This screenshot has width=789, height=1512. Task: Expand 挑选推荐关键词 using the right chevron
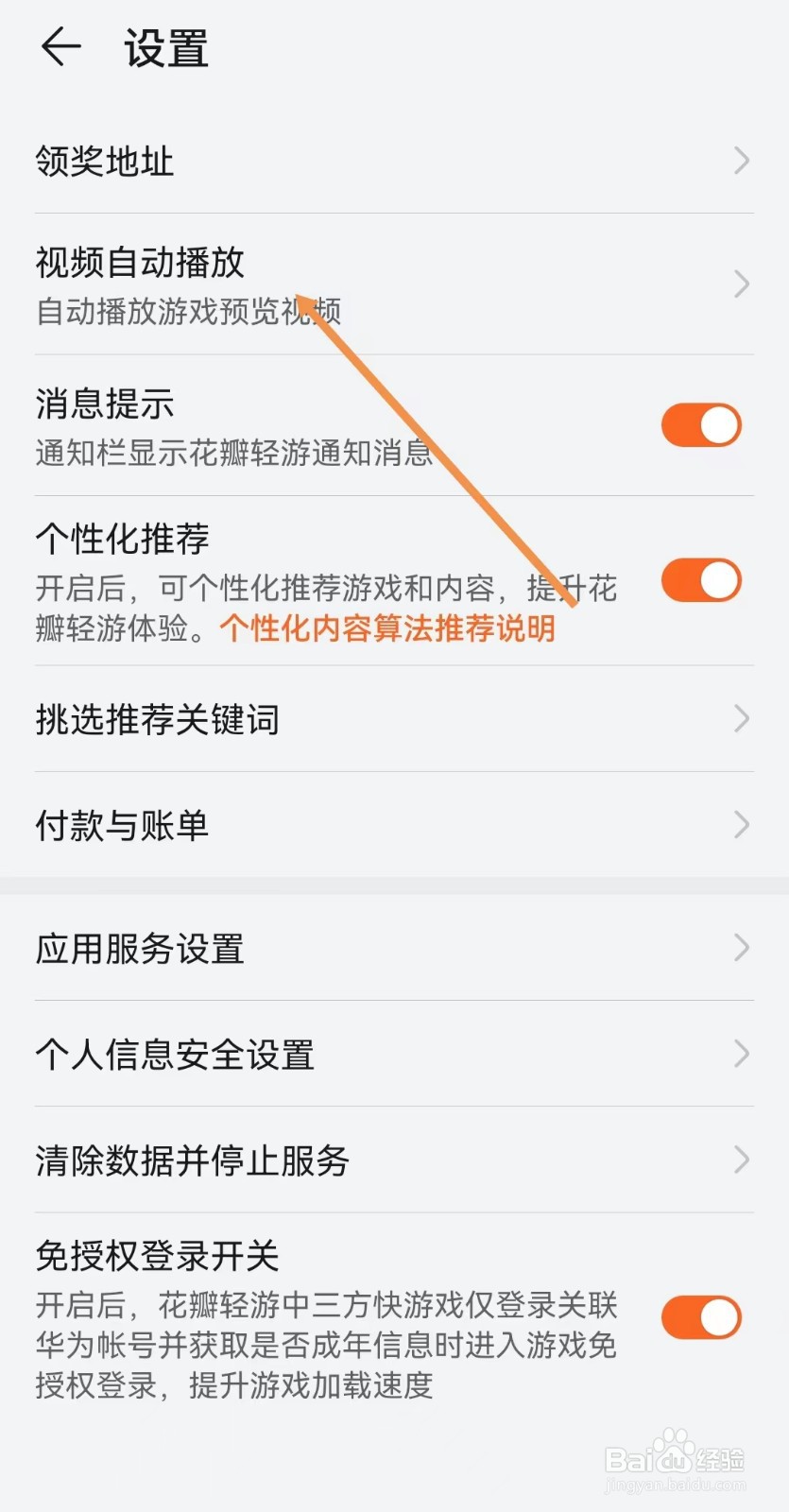click(743, 720)
